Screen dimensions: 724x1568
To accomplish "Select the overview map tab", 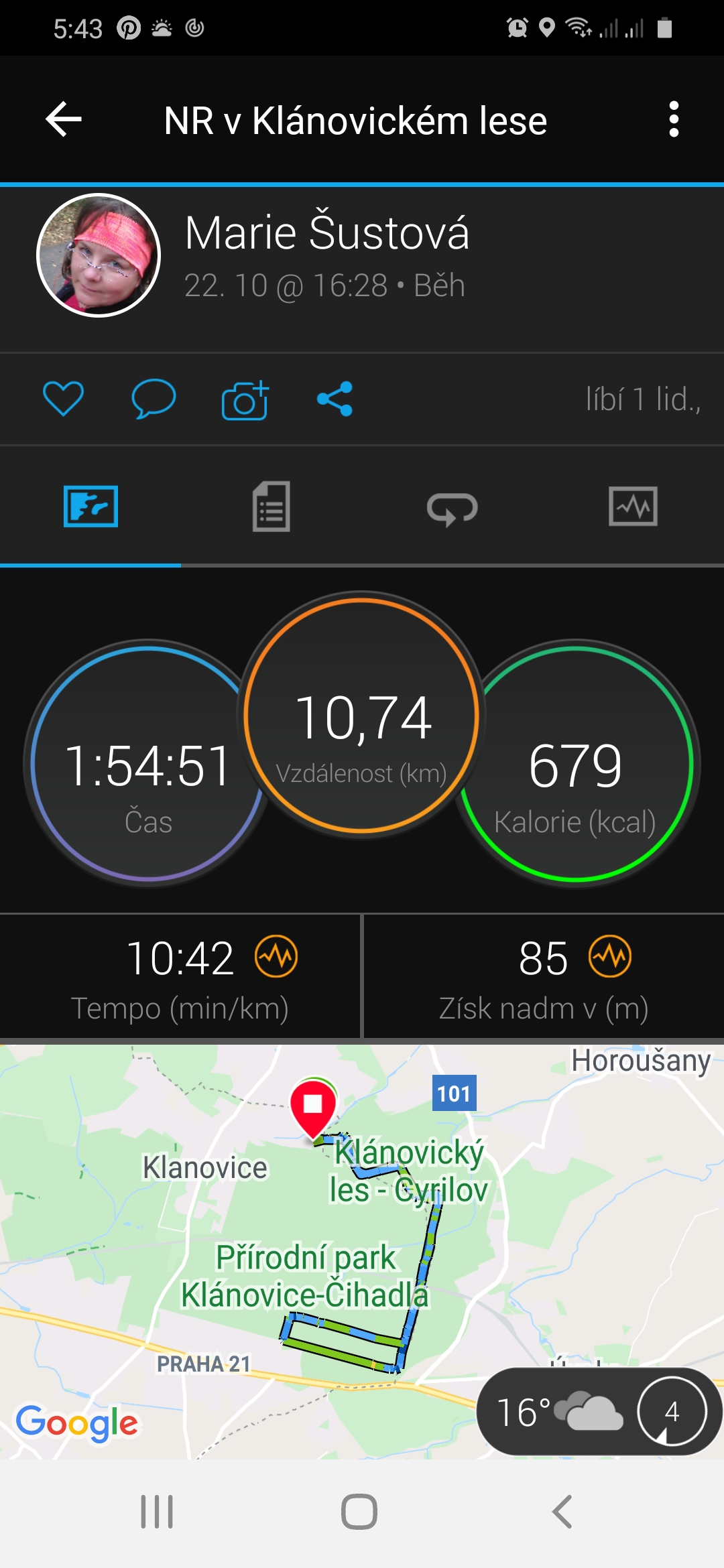I will click(90, 507).
